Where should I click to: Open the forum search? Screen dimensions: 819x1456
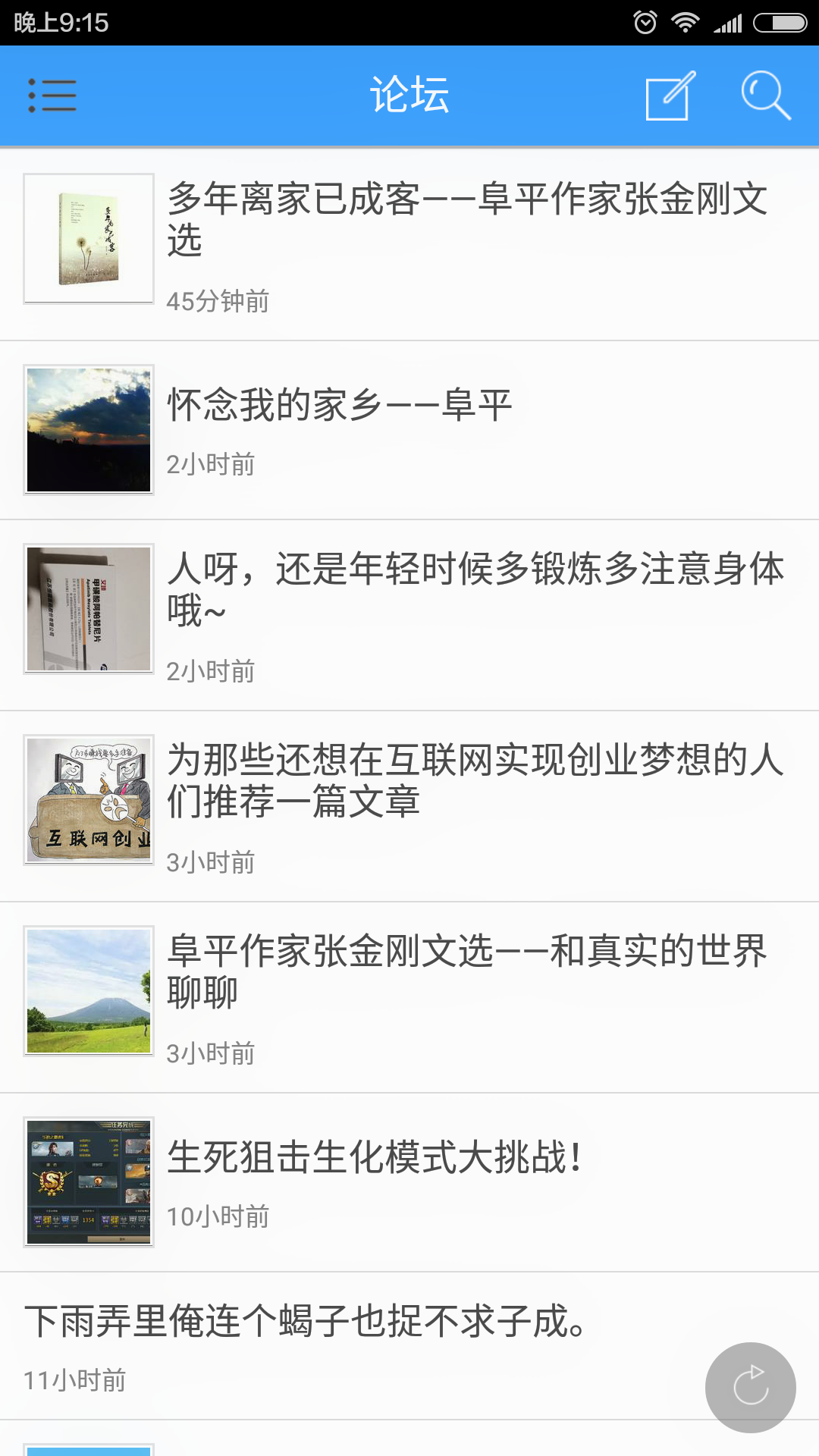[765, 96]
